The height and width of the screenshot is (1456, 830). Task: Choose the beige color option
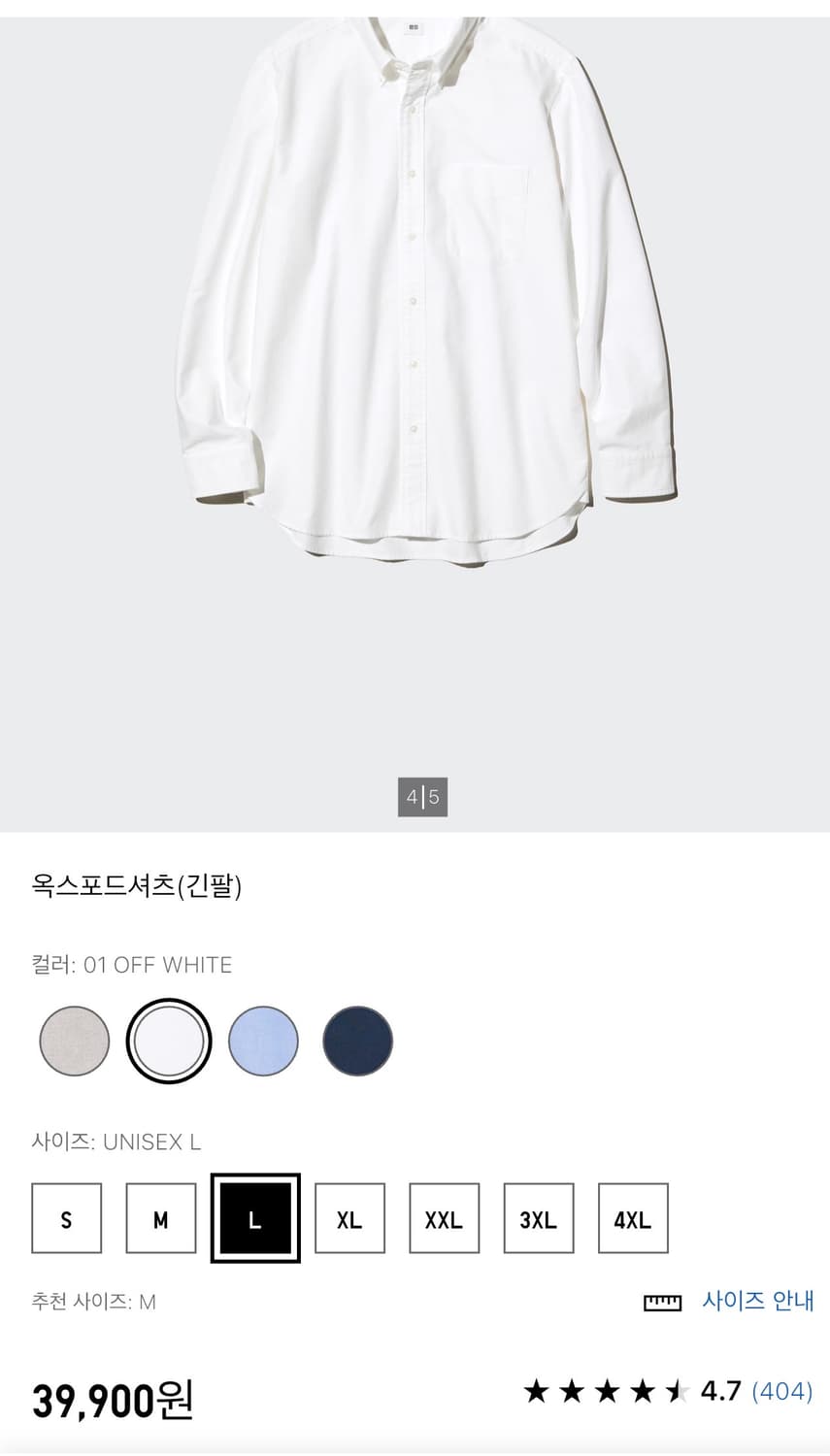pos(74,1041)
